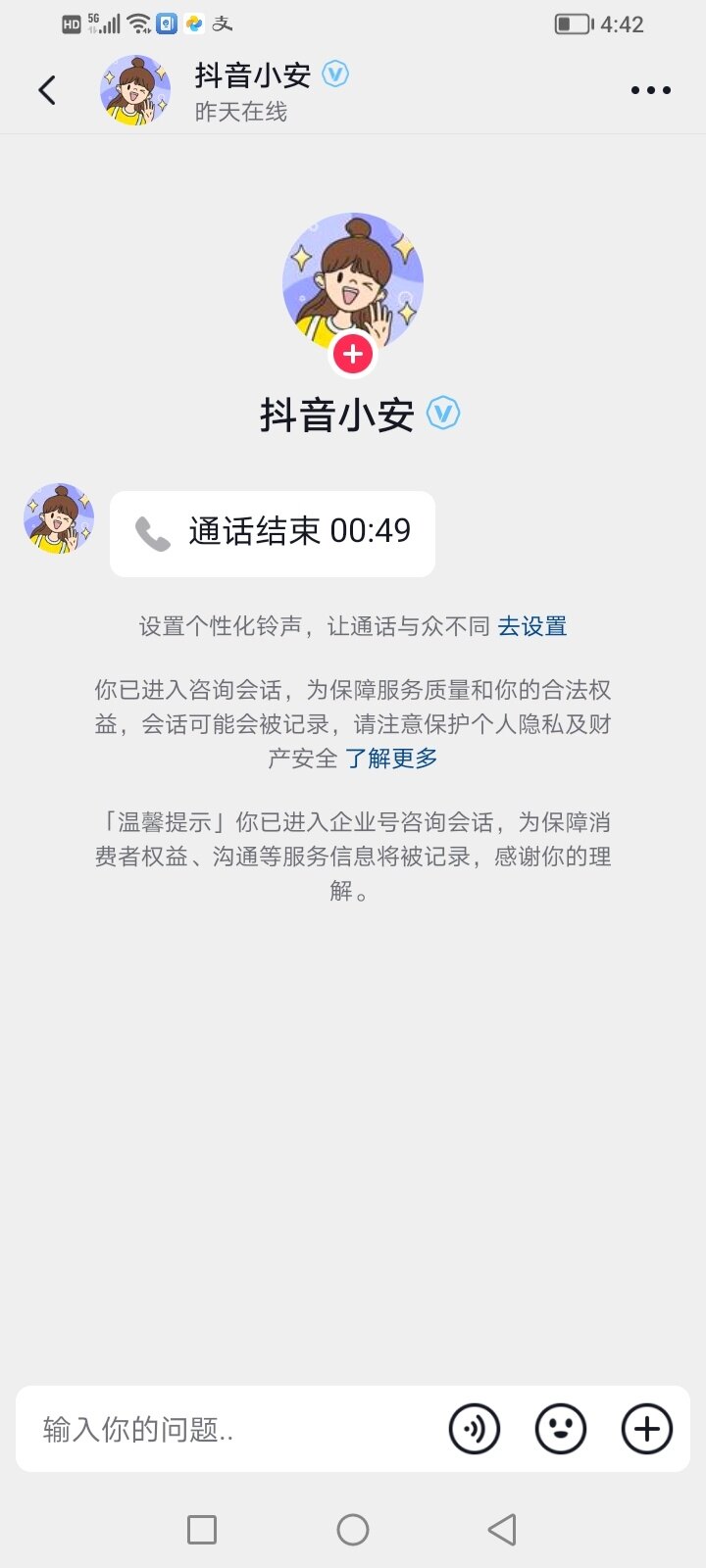Go to the system home screen
Viewport: 706px width, 1568px height.
tap(353, 1530)
